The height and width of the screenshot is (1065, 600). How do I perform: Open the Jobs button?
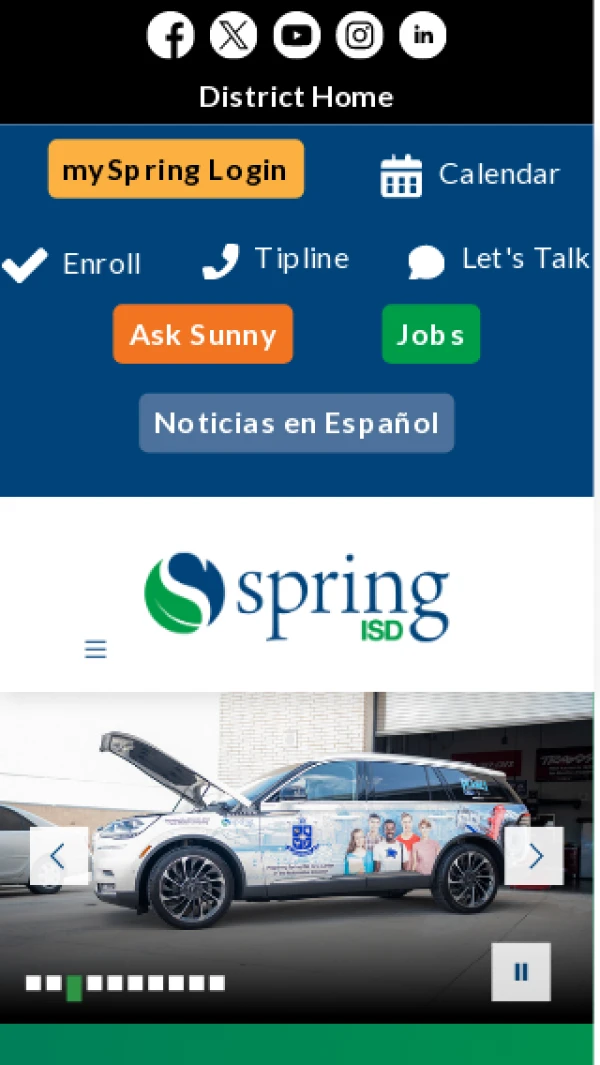coord(431,335)
